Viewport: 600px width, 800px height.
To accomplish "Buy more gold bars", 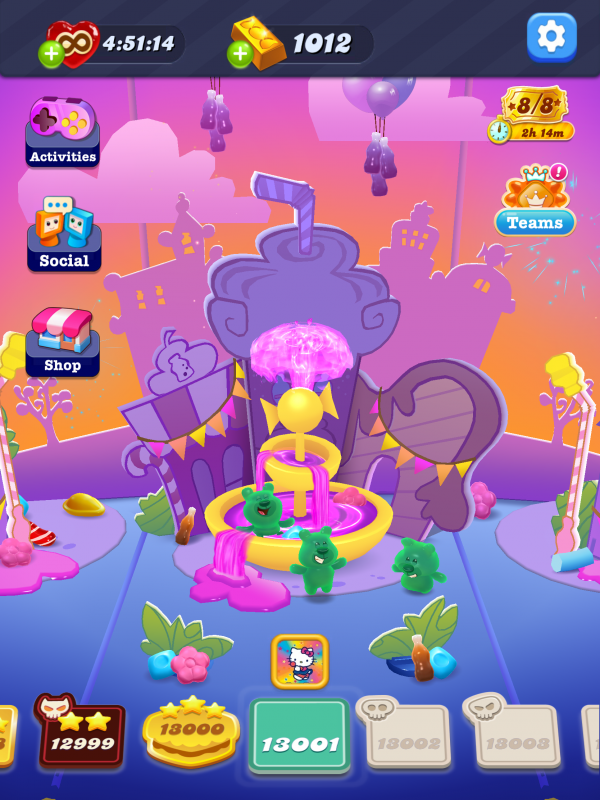I will 240,54.
